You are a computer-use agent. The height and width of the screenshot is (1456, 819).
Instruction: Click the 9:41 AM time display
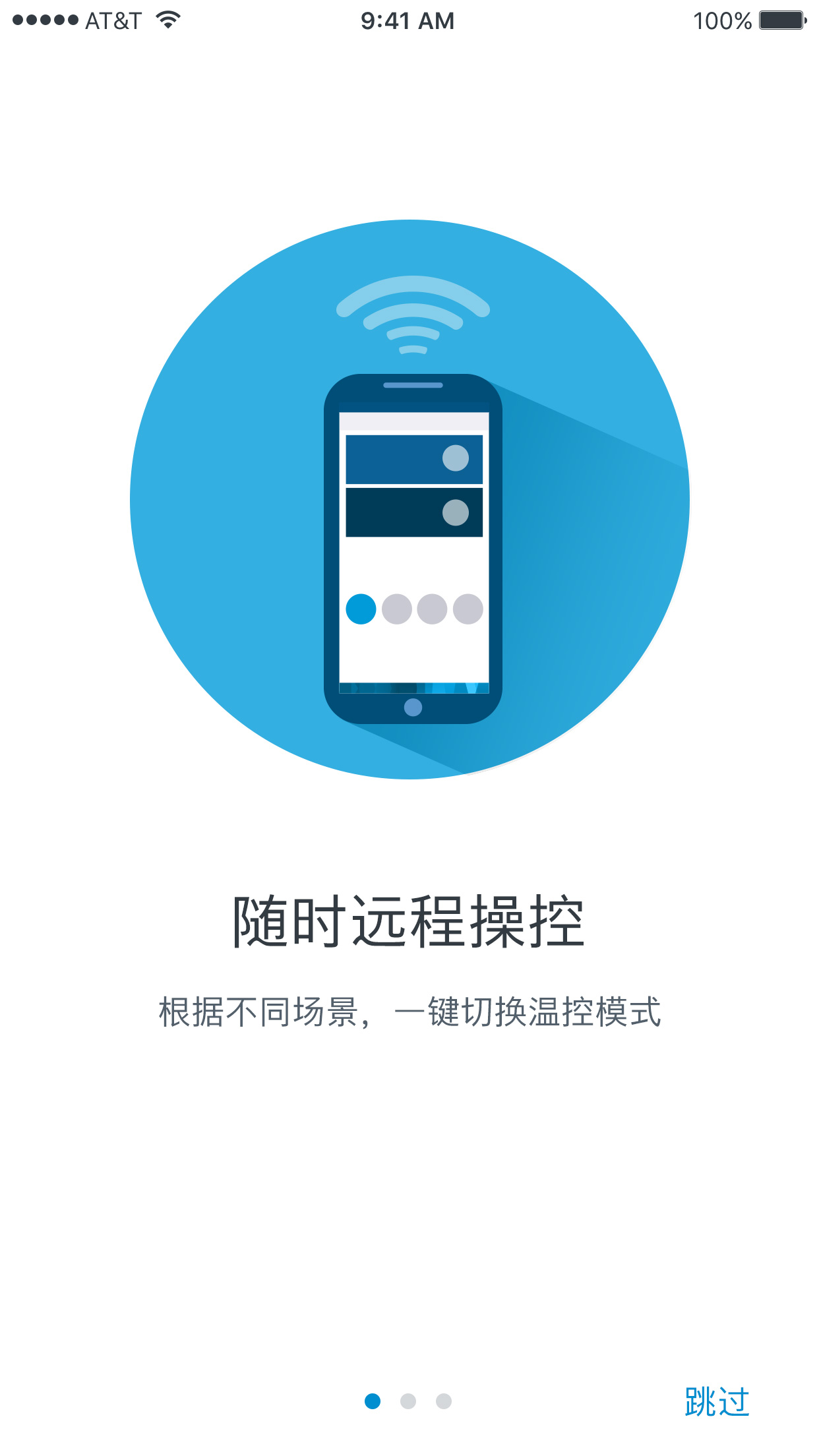coord(406,20)
